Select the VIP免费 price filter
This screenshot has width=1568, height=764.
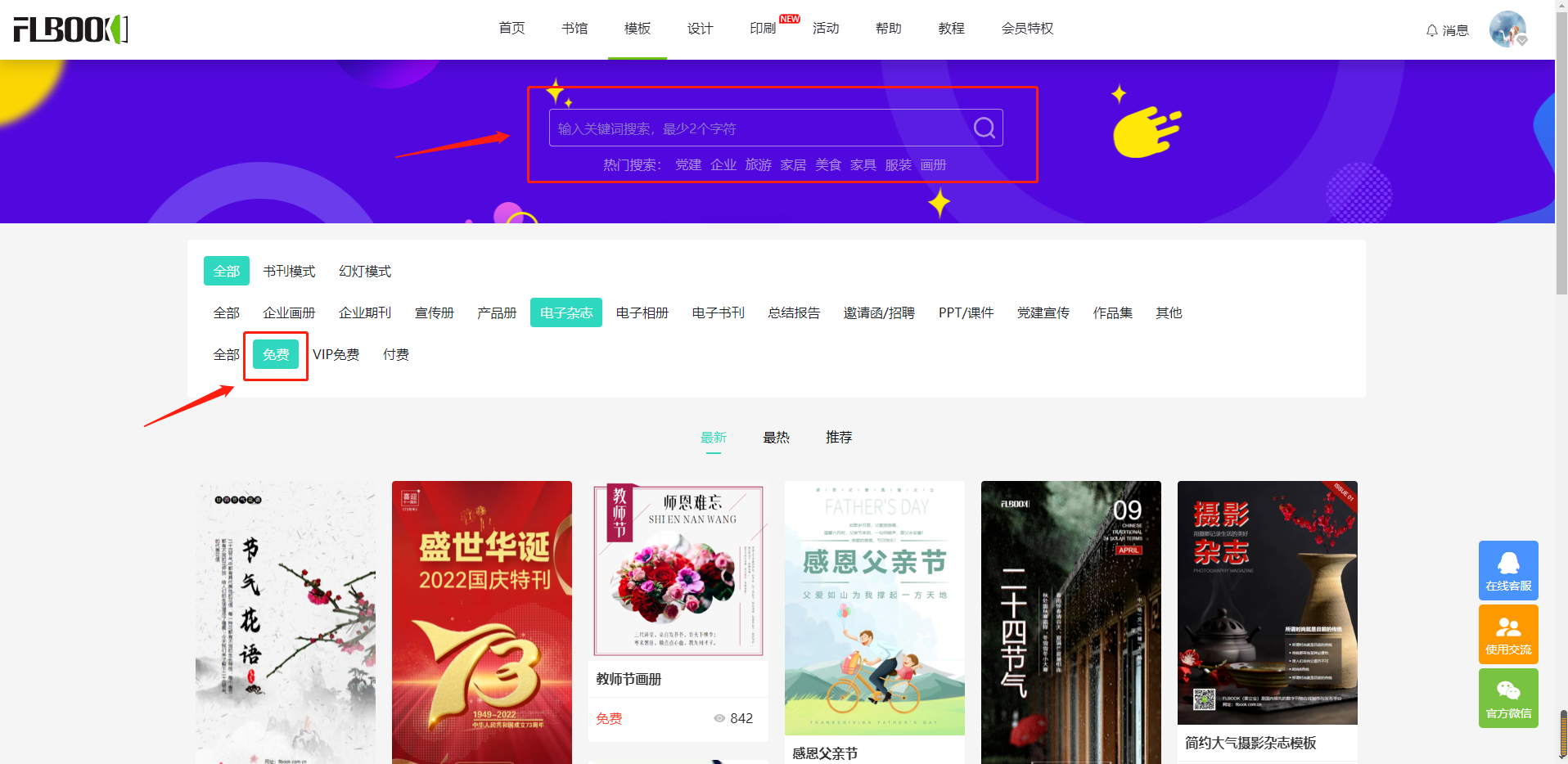tap(336, 354)
